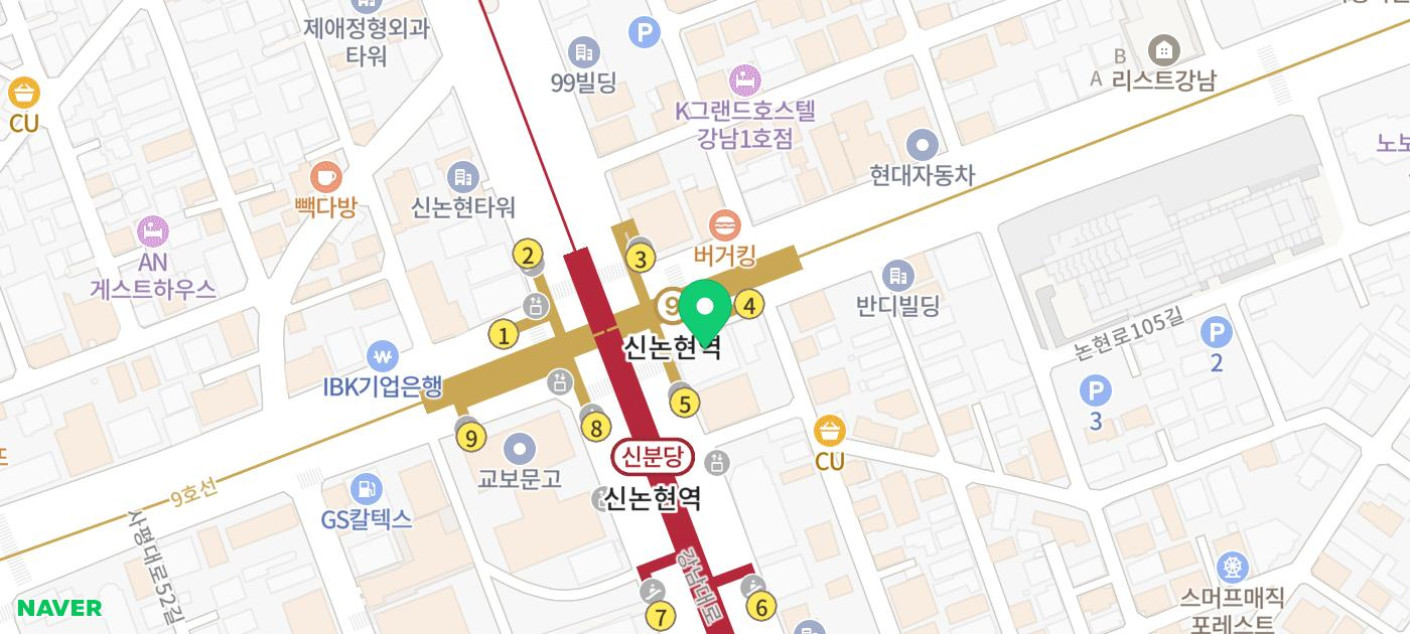Viewport: 1410px width, 634px height.
Task: Select the 교보문고 point of interest
Action: [520, 449]
